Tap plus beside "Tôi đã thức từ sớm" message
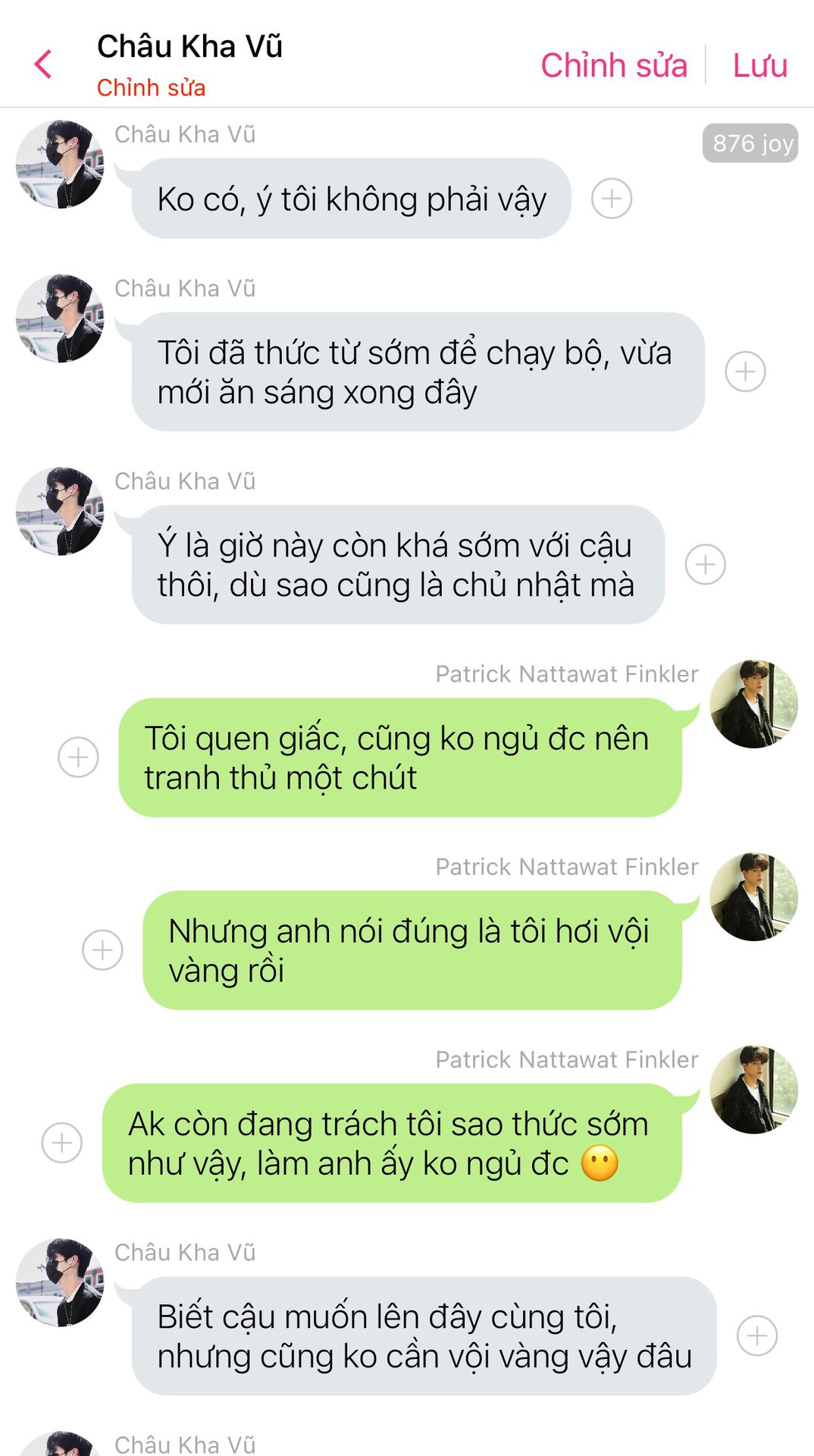Screen dimensions: 814x1456 tap(745, 372)
